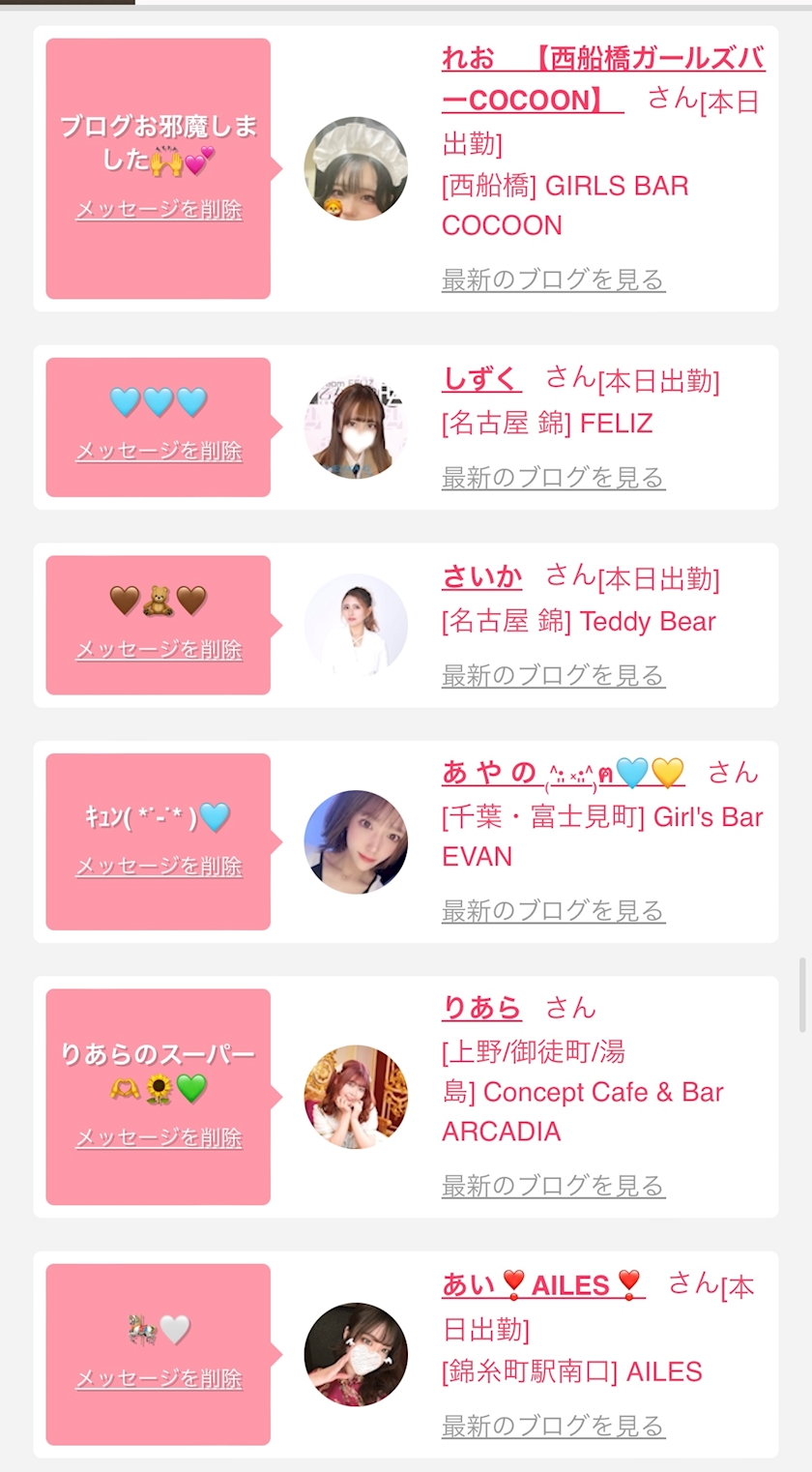Open あやの's profile name link

click(x=563, y=773)
